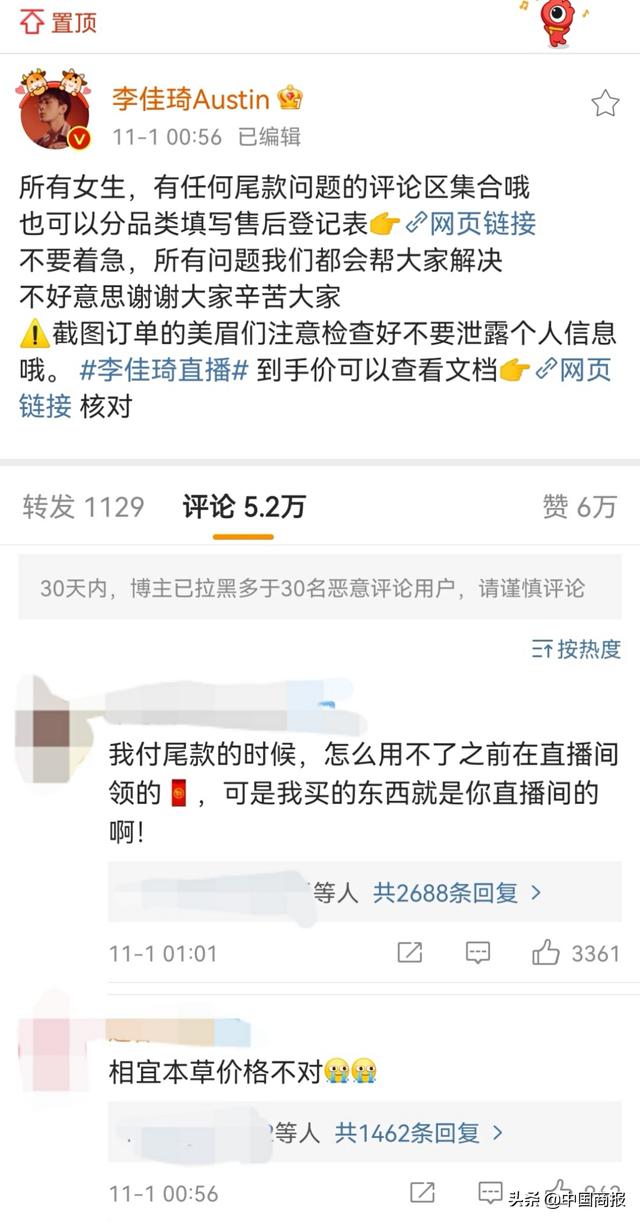Screen dimensions: 640x1222
Task: Open the #李佳琦直播# hashtag
Action: click(164, 370)
